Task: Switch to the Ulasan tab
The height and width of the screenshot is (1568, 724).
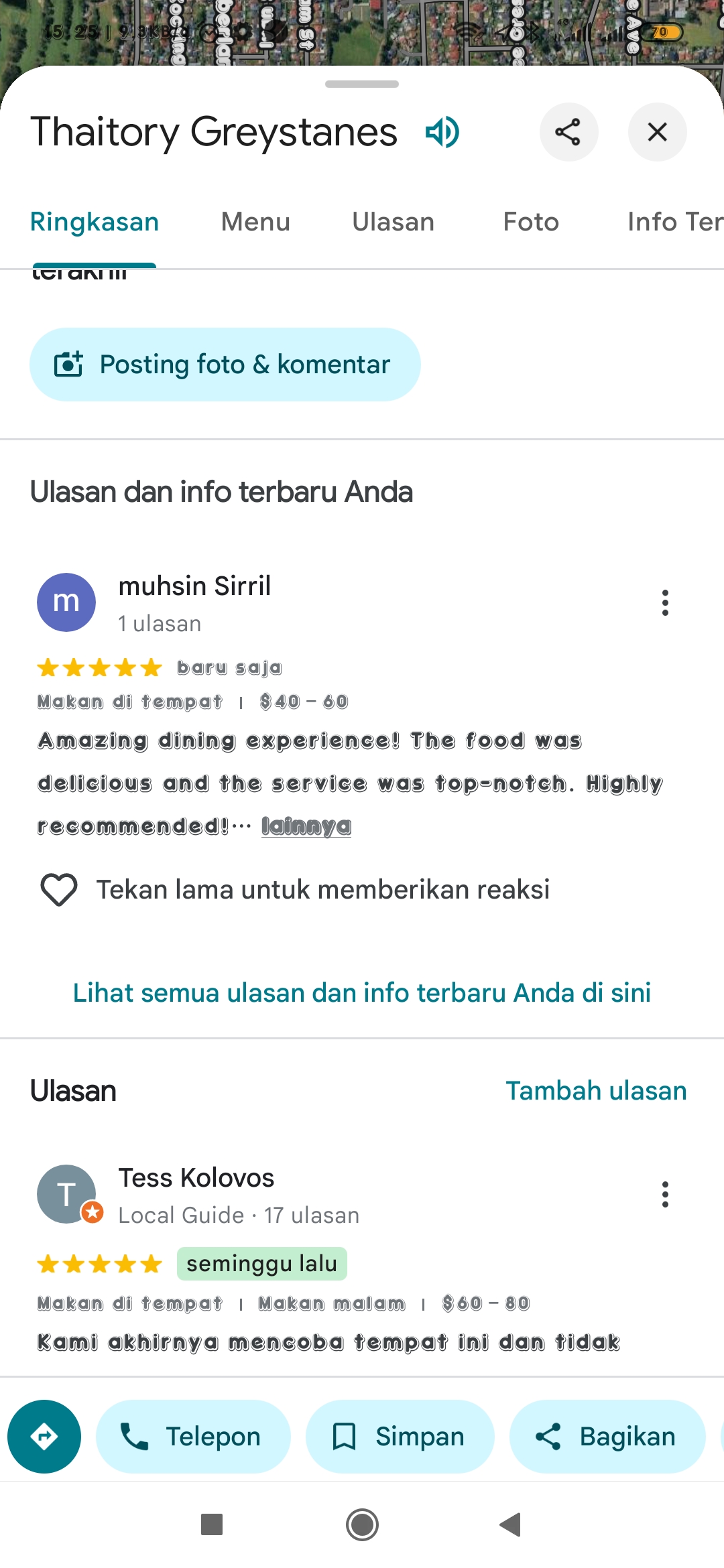Action: click(394, 222)
